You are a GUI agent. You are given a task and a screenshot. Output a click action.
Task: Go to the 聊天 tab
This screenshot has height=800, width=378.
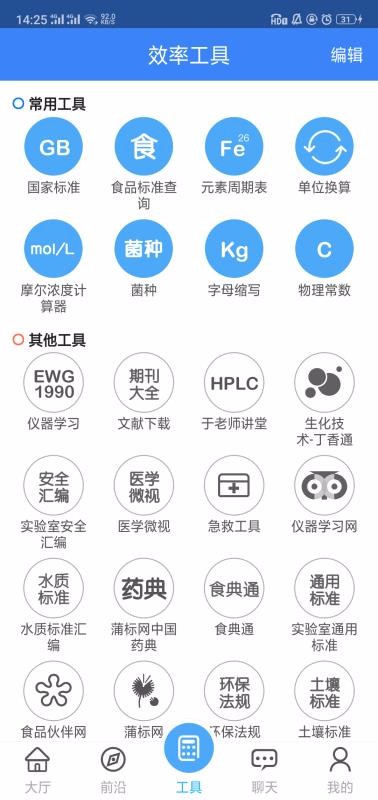point(264,770)
